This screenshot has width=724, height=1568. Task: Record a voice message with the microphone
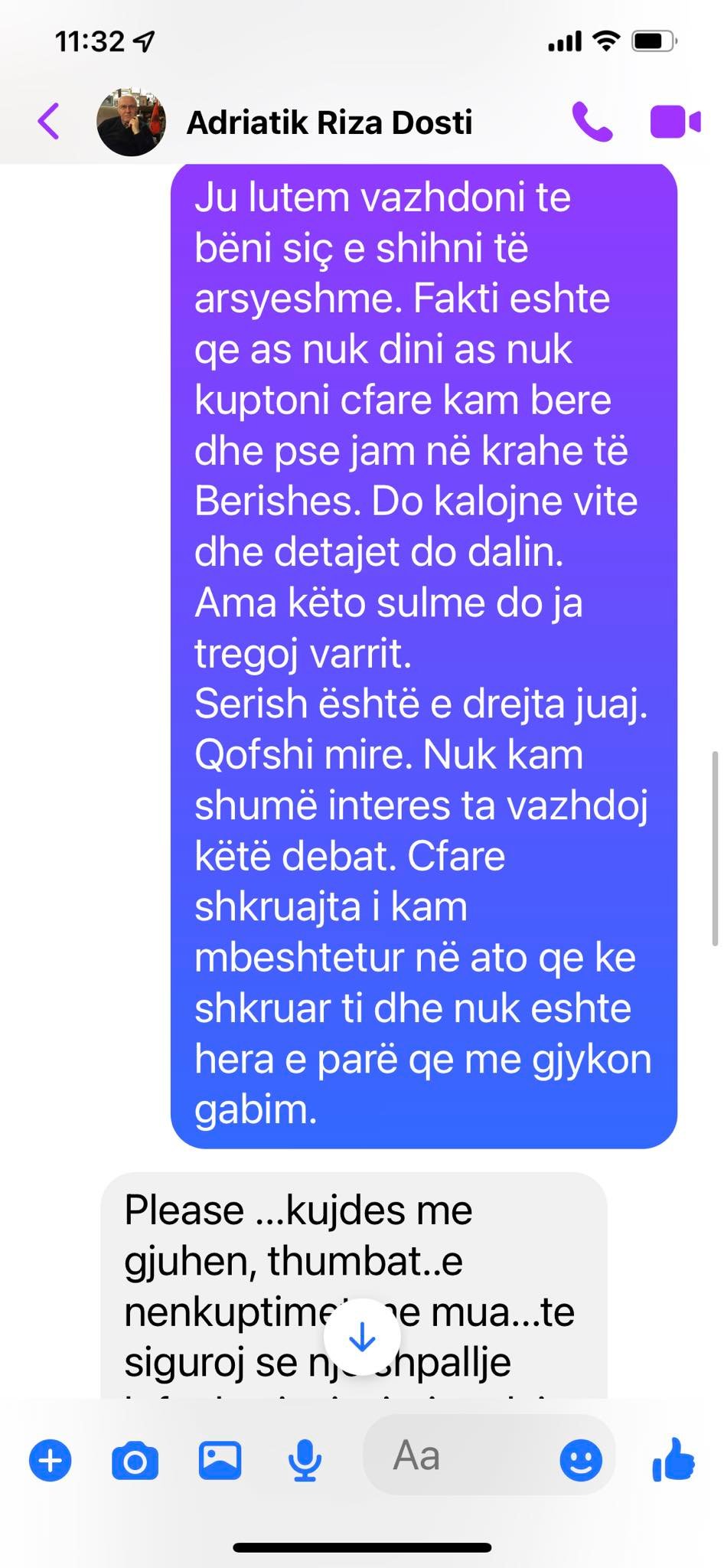pos(304,1461)
